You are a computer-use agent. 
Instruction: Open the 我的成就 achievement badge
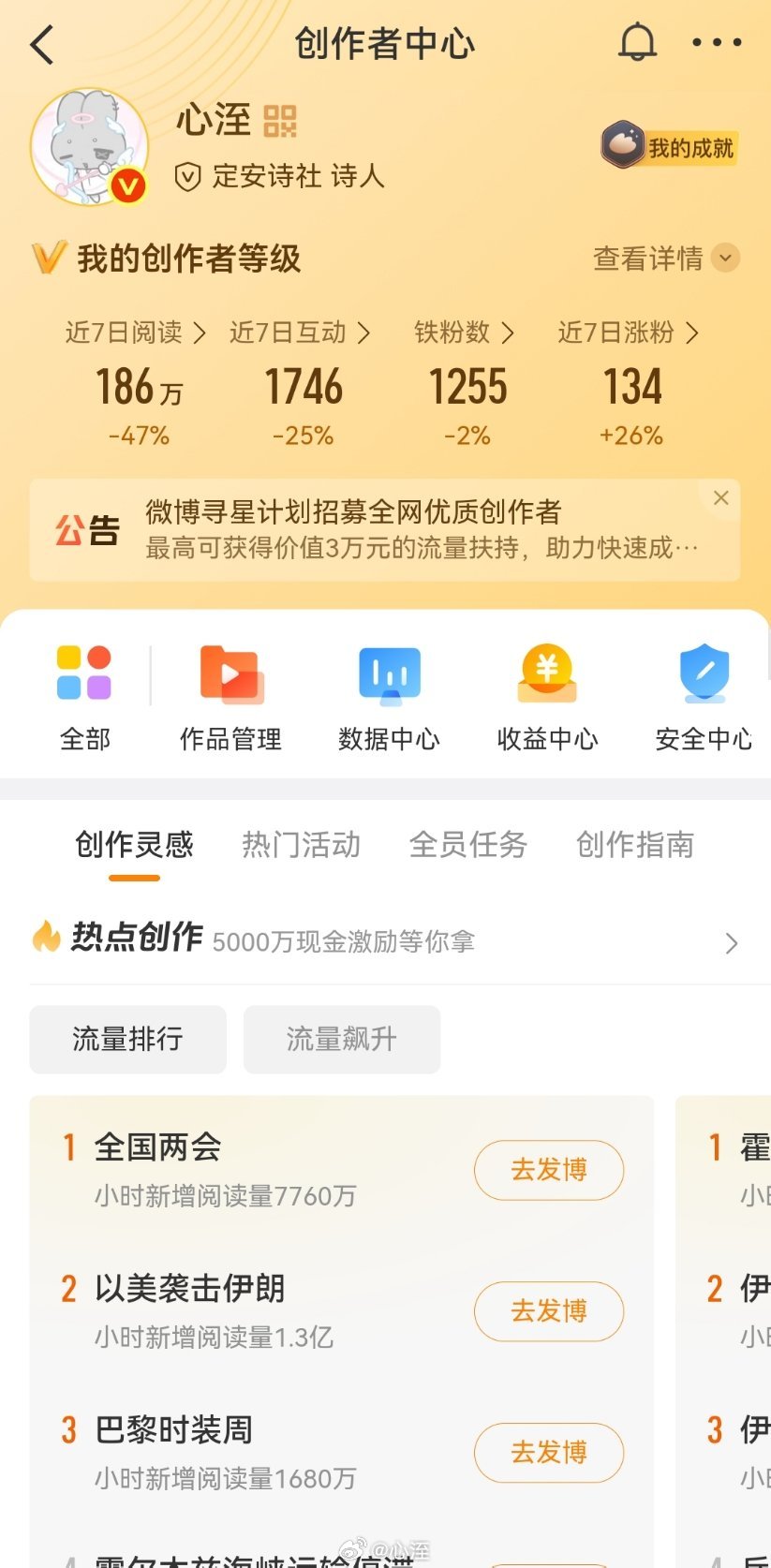tap(667, 146)
